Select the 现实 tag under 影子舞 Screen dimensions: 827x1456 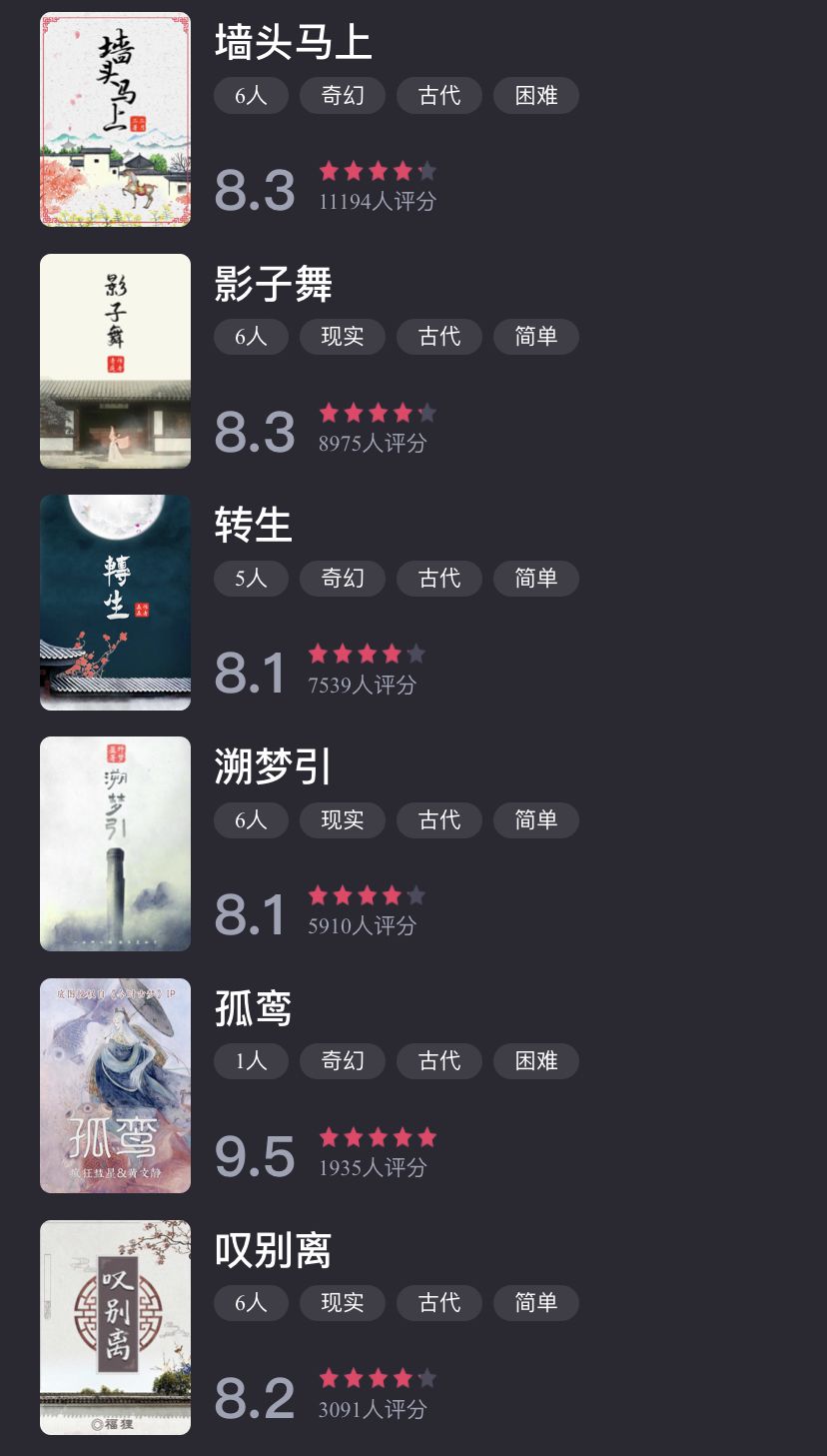click(342, 337)
